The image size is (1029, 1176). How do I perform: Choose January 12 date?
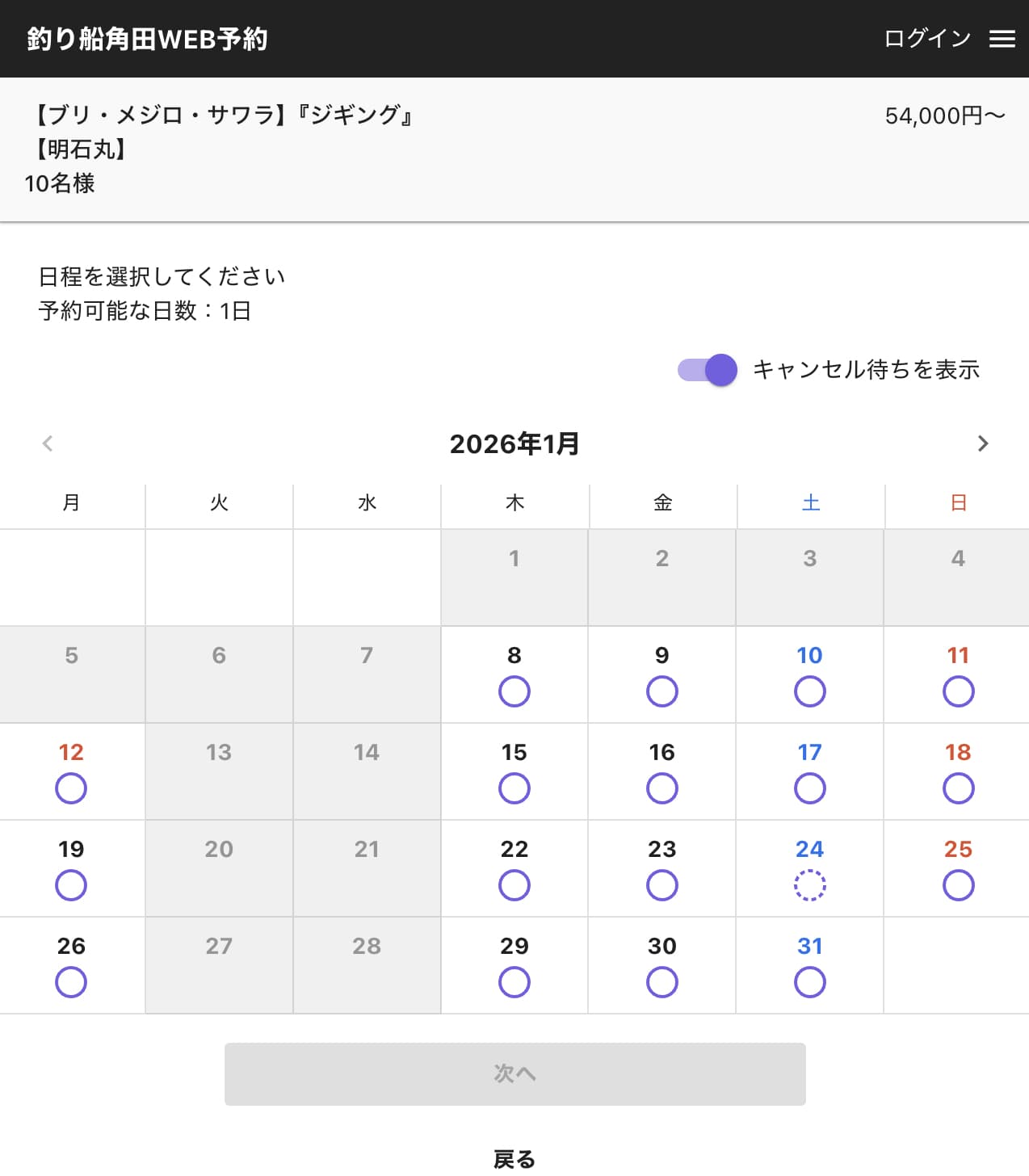71,772
